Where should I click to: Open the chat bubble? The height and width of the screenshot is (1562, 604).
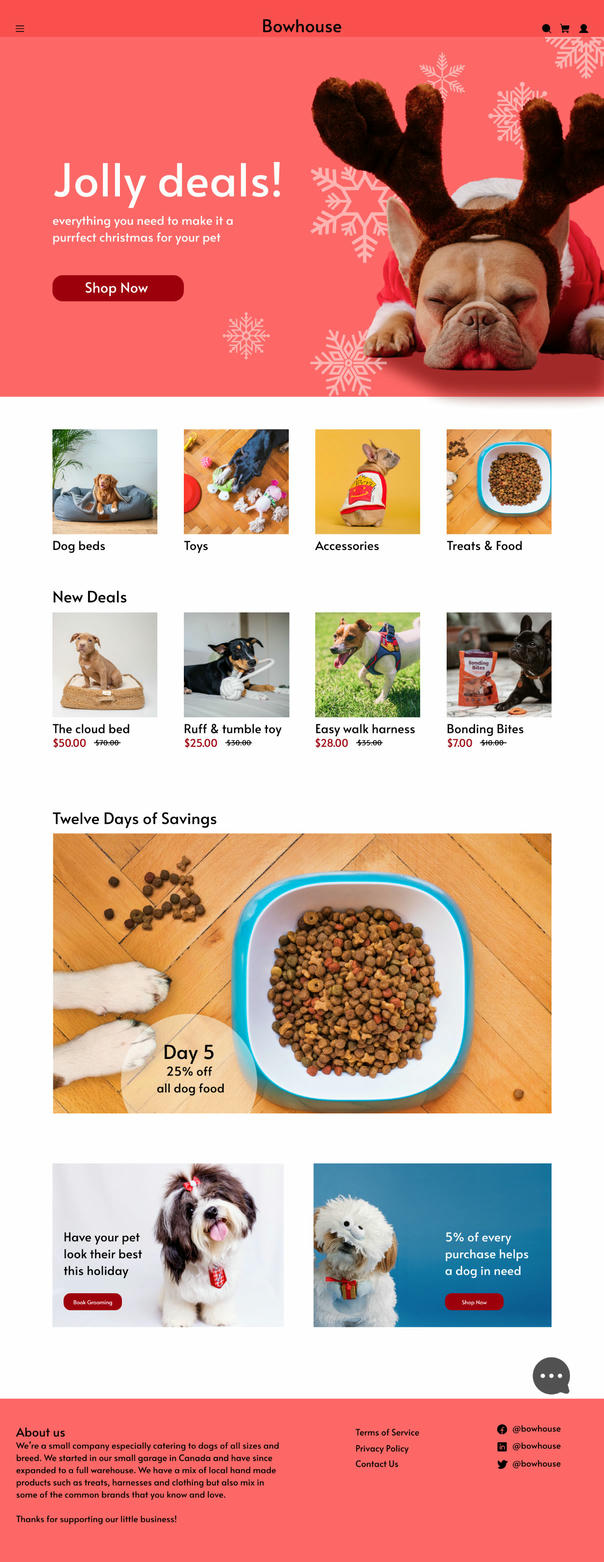[551, 1376]
